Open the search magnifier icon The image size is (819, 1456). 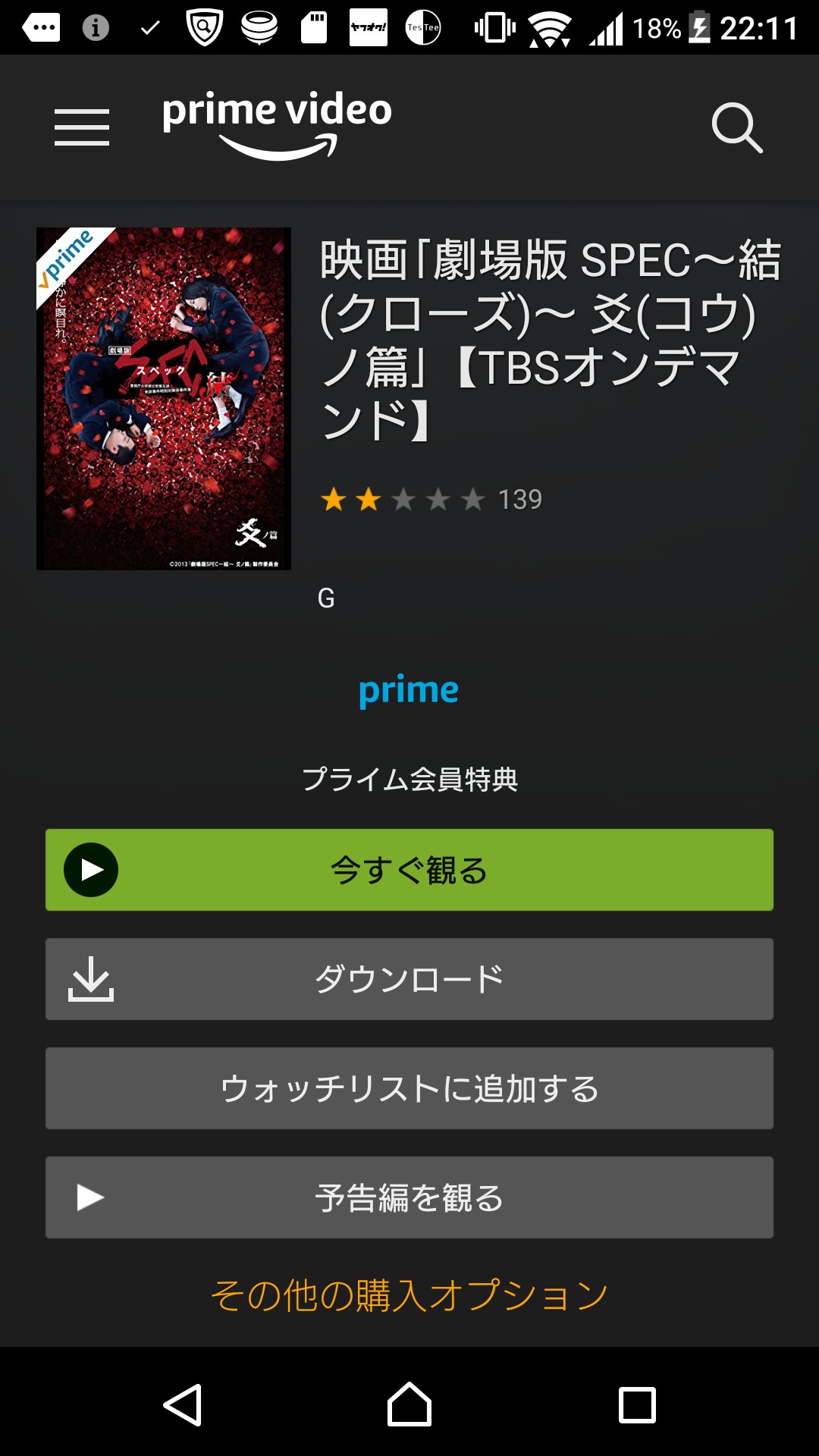(x=736, y=127)
